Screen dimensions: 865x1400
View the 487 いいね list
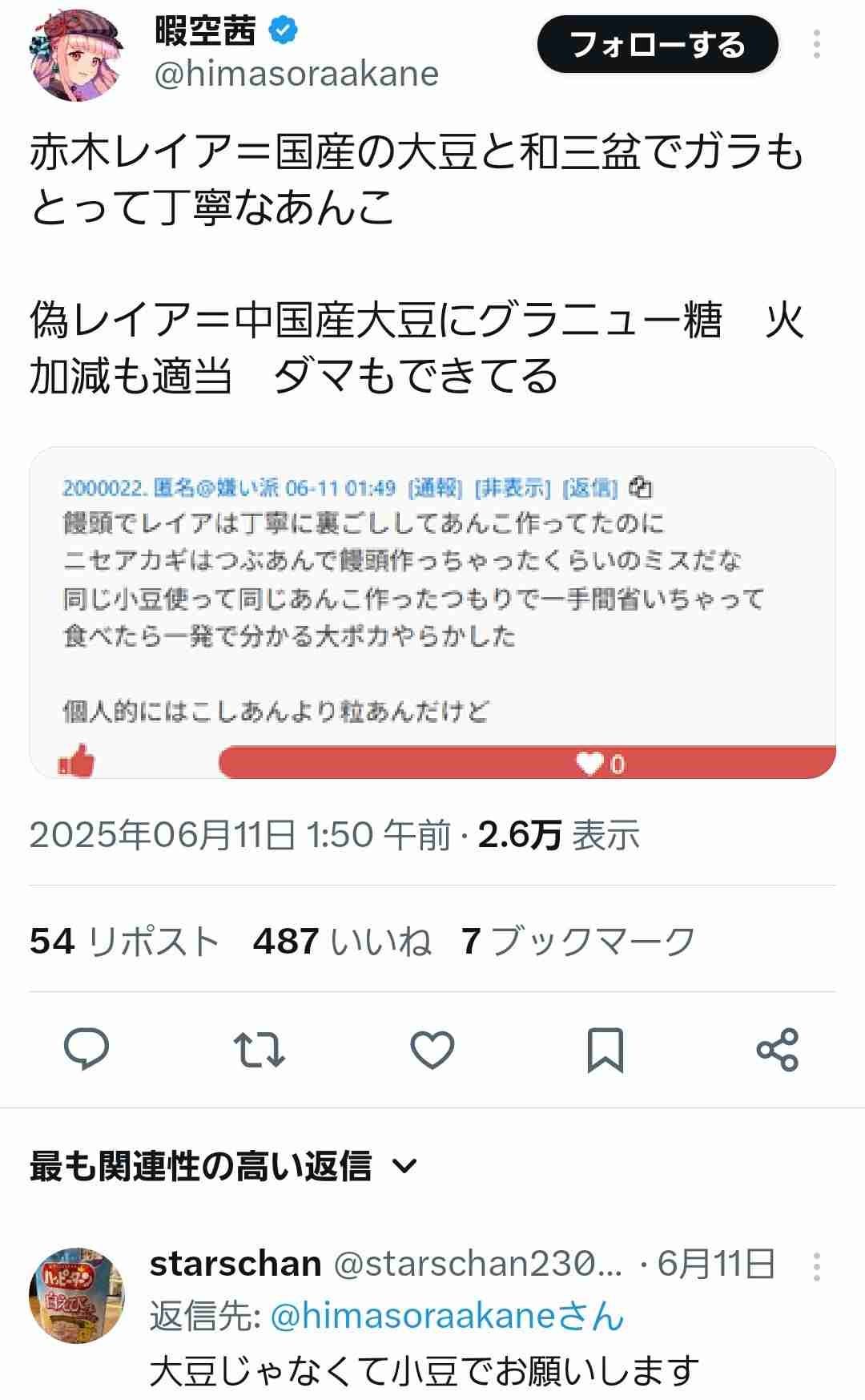(x=342, y=941)
